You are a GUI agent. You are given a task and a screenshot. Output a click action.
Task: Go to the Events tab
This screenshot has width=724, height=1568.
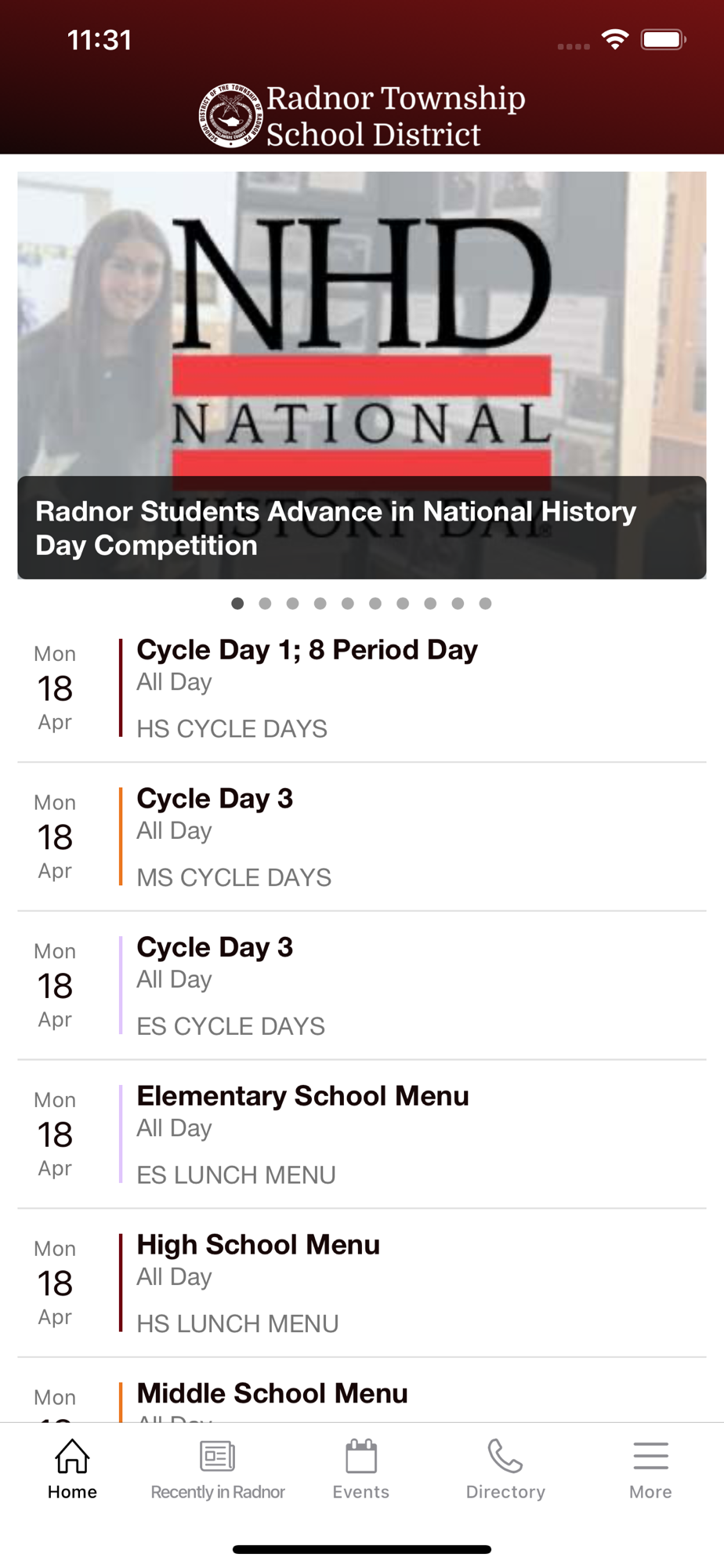(360, 1470)
